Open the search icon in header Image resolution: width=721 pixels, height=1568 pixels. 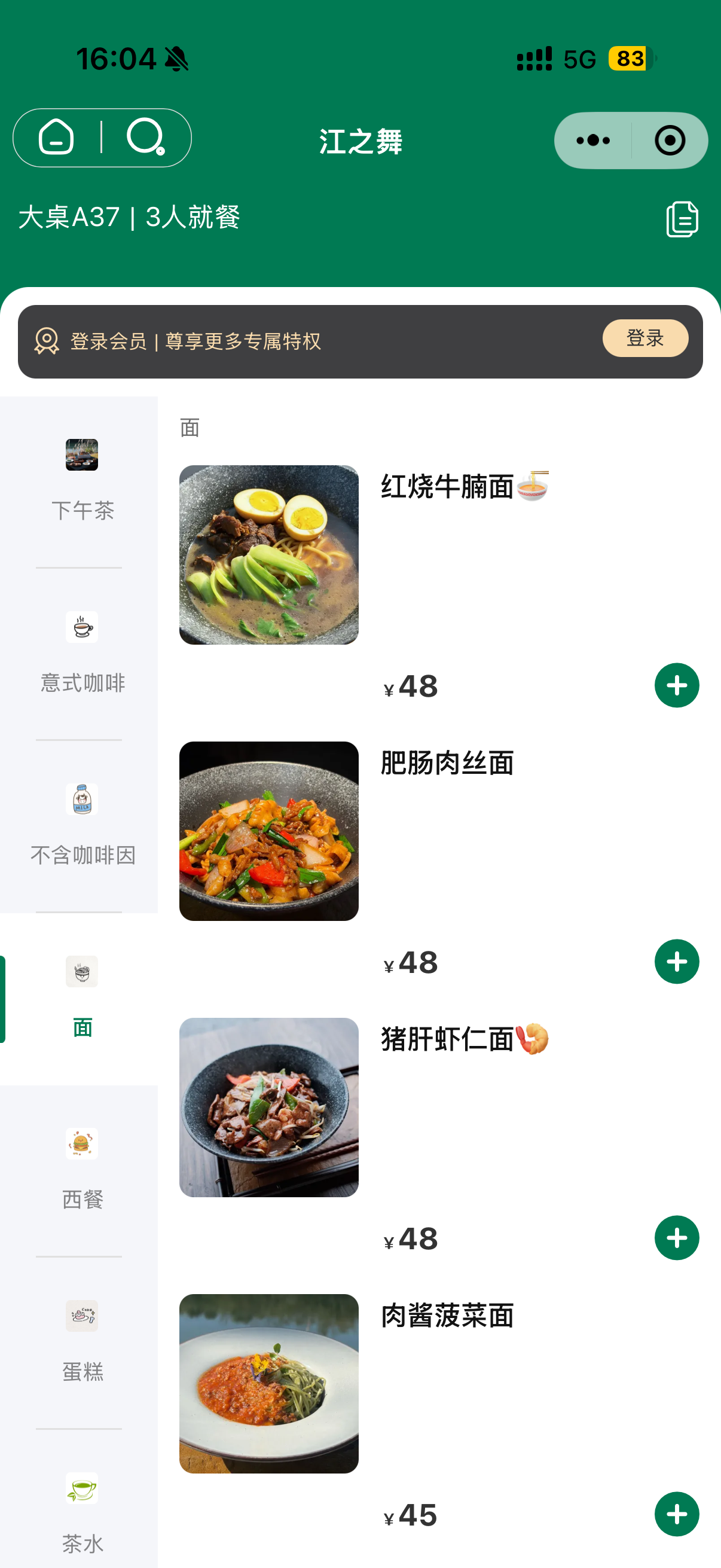(145, 138)
